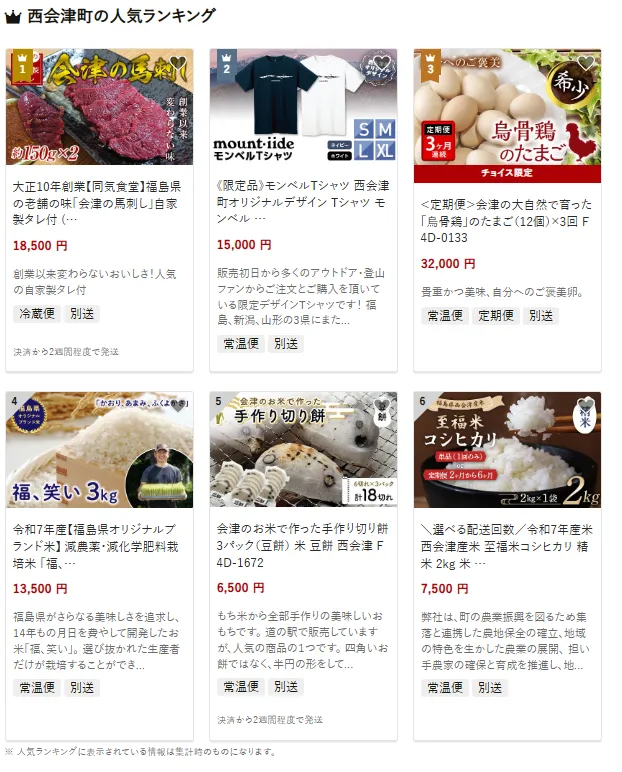
Task: Open the 烏骨鶏のたまご product card
Action: 507,200
